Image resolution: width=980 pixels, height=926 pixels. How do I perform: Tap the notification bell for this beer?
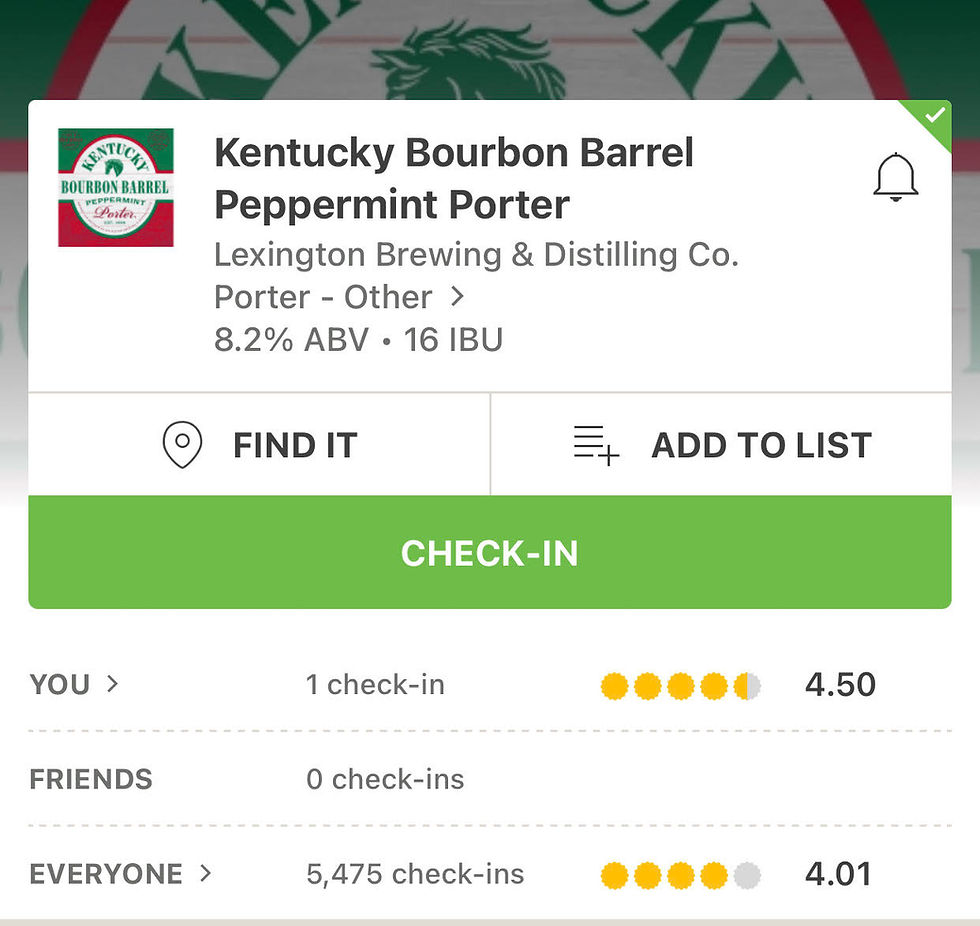[x=895, y=178]
